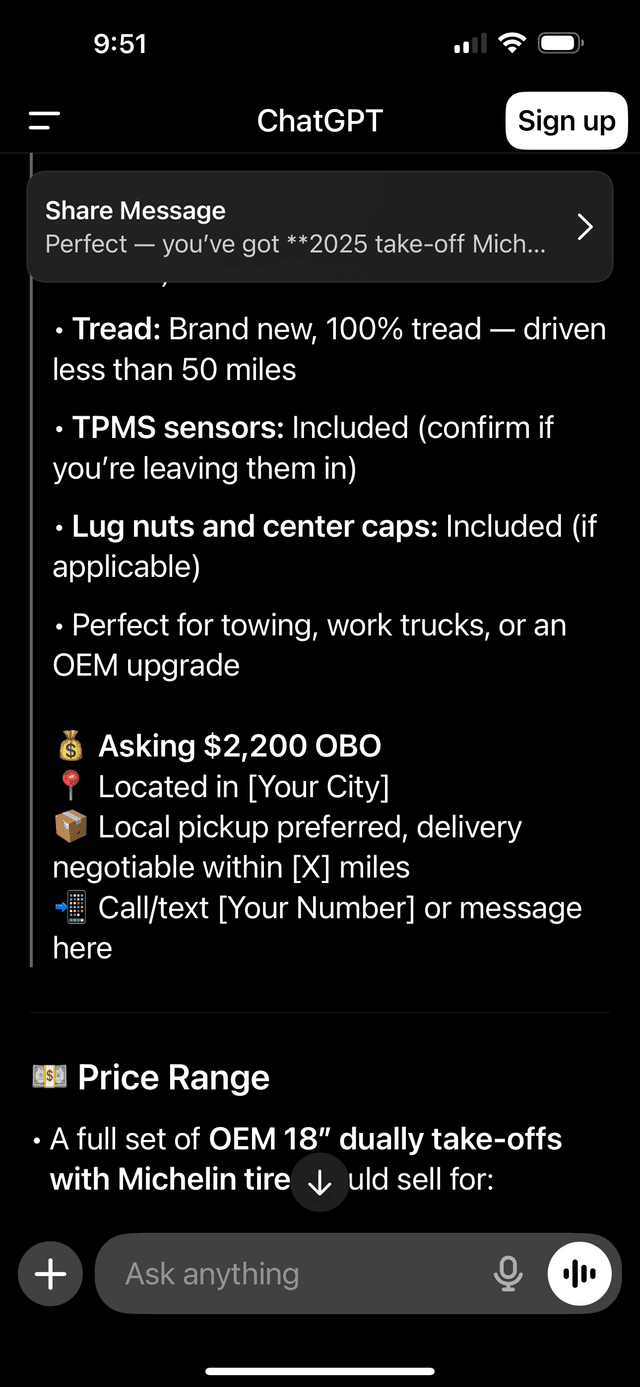640x1387 pixels.
Task: Tap the Sign up button
Action: click(x=566, y=121)
